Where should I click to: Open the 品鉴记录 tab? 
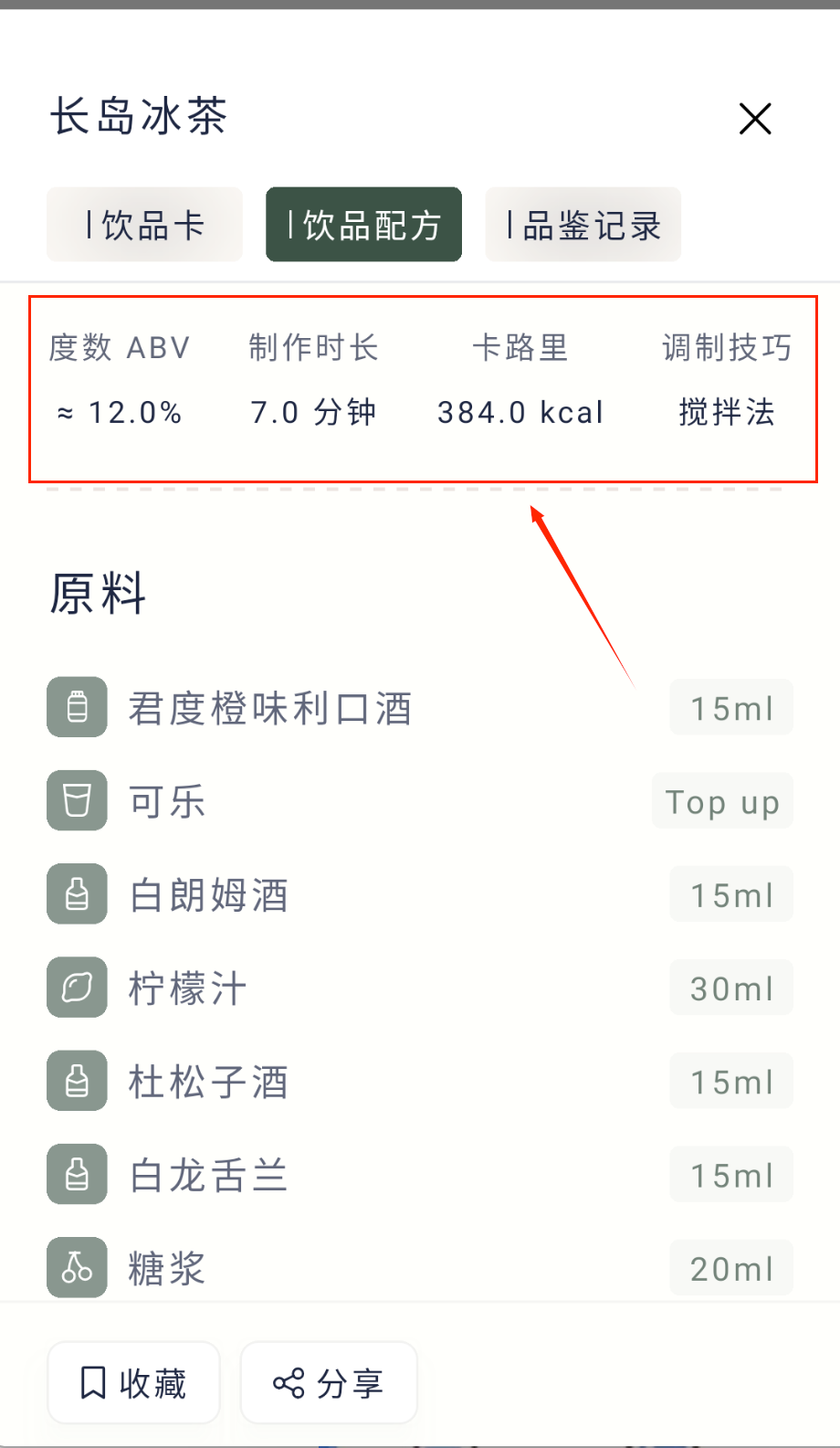[583, 225]
